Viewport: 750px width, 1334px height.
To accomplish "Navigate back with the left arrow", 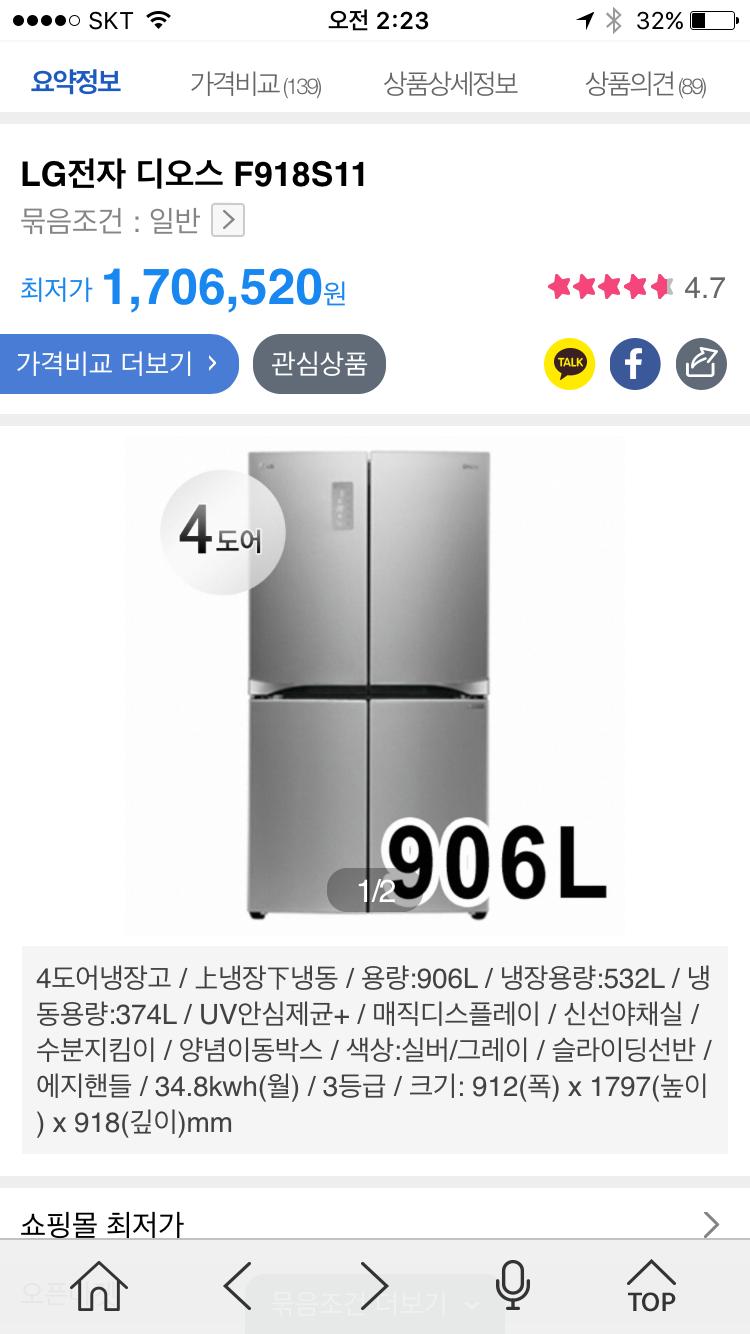I will pyautogui.click(x=238, y=1284).
